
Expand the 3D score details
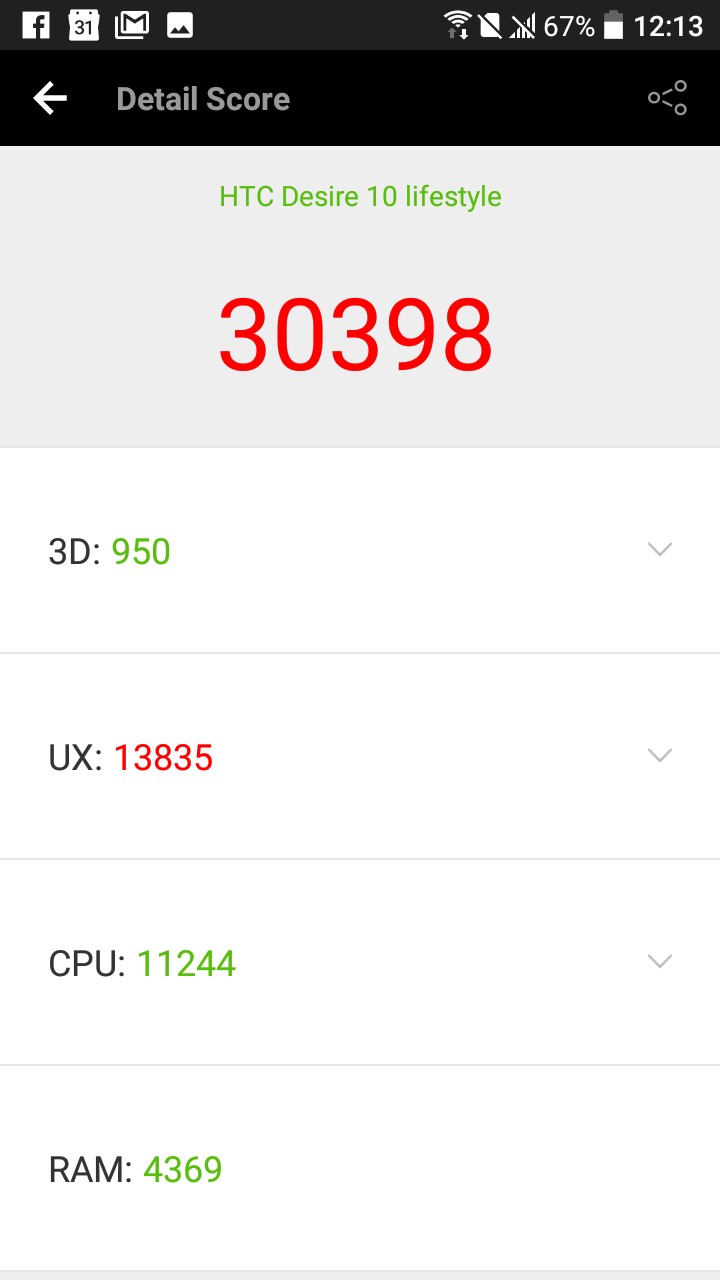659,549
